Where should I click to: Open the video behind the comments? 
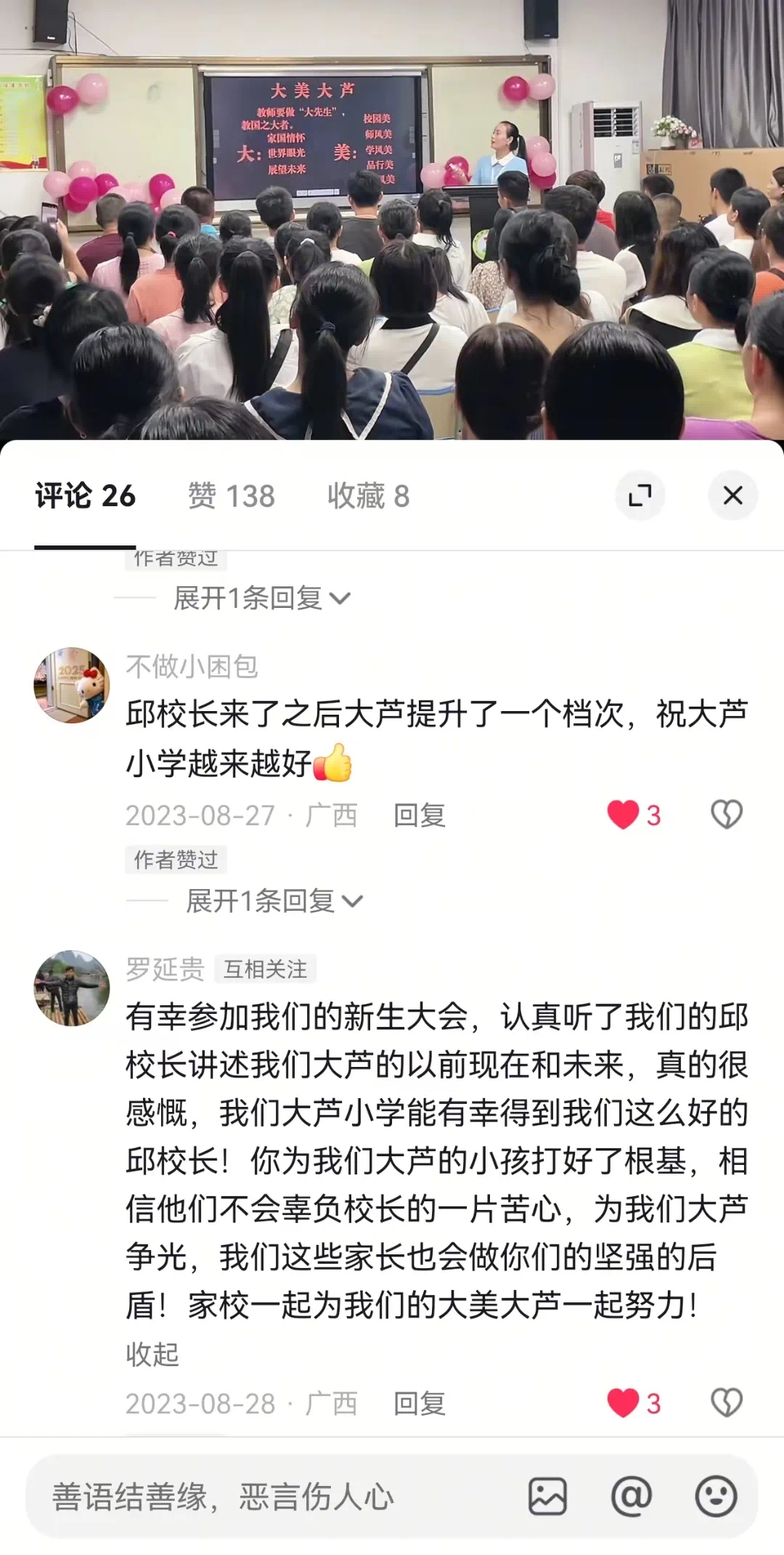click(392, 218)
